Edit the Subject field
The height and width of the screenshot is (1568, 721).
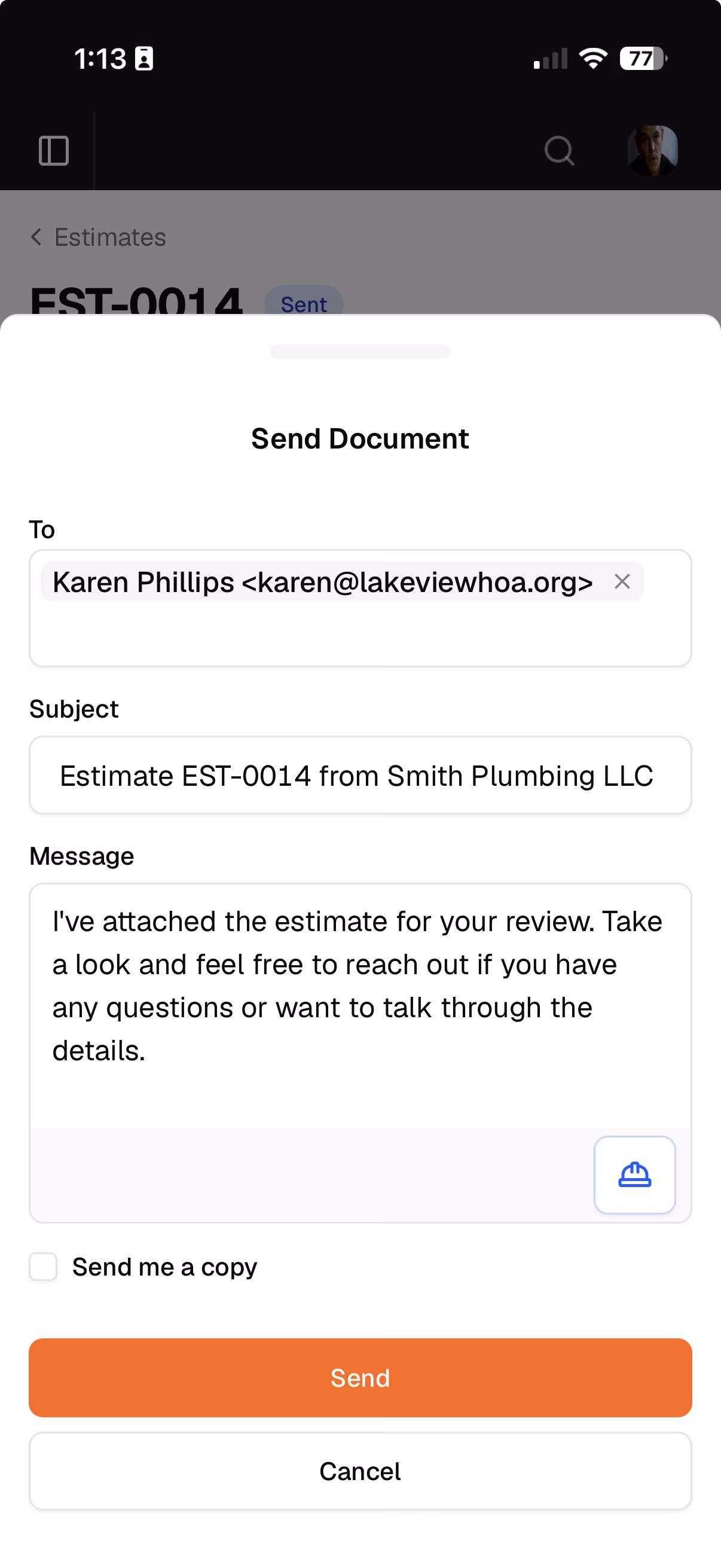[360, 775]
